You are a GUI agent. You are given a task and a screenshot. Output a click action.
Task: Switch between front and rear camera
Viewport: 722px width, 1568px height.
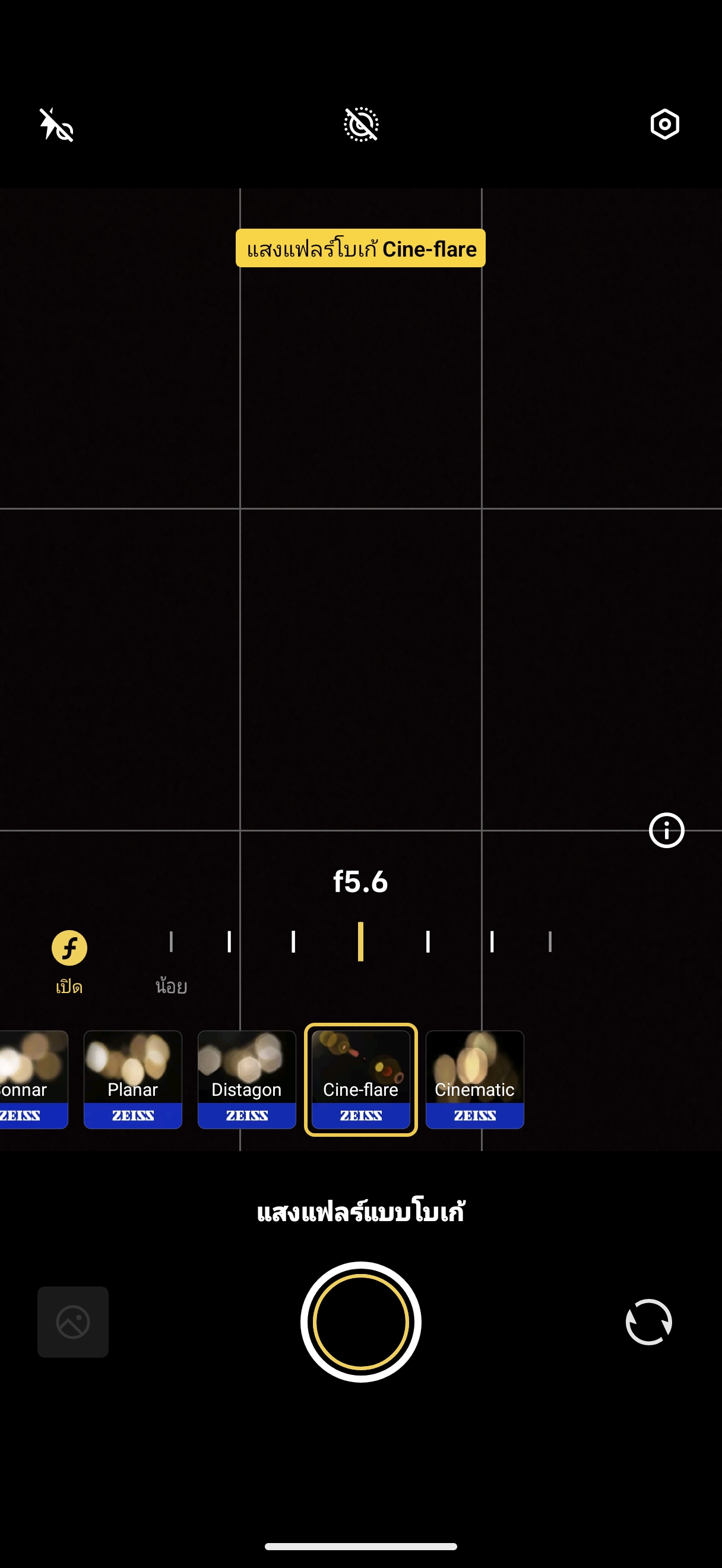pos(649,1322)
